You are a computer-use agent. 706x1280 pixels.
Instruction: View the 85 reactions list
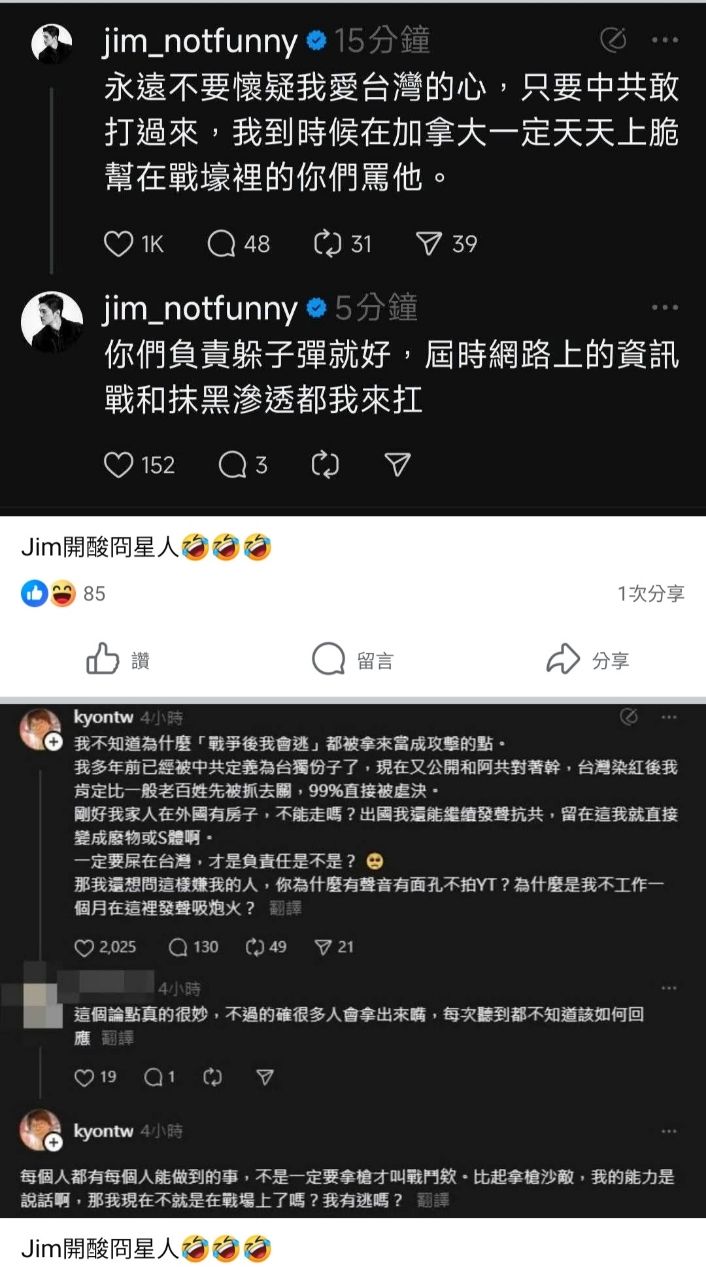coord(63,593)
